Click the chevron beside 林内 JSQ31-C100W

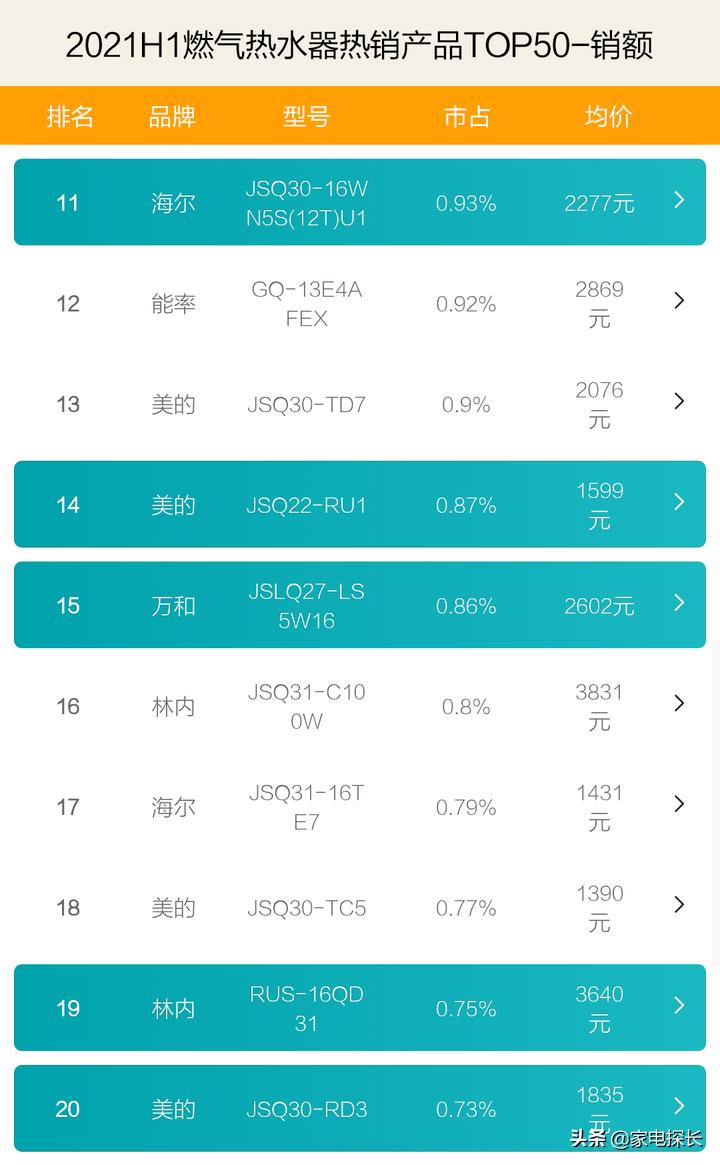click(679, 705)
